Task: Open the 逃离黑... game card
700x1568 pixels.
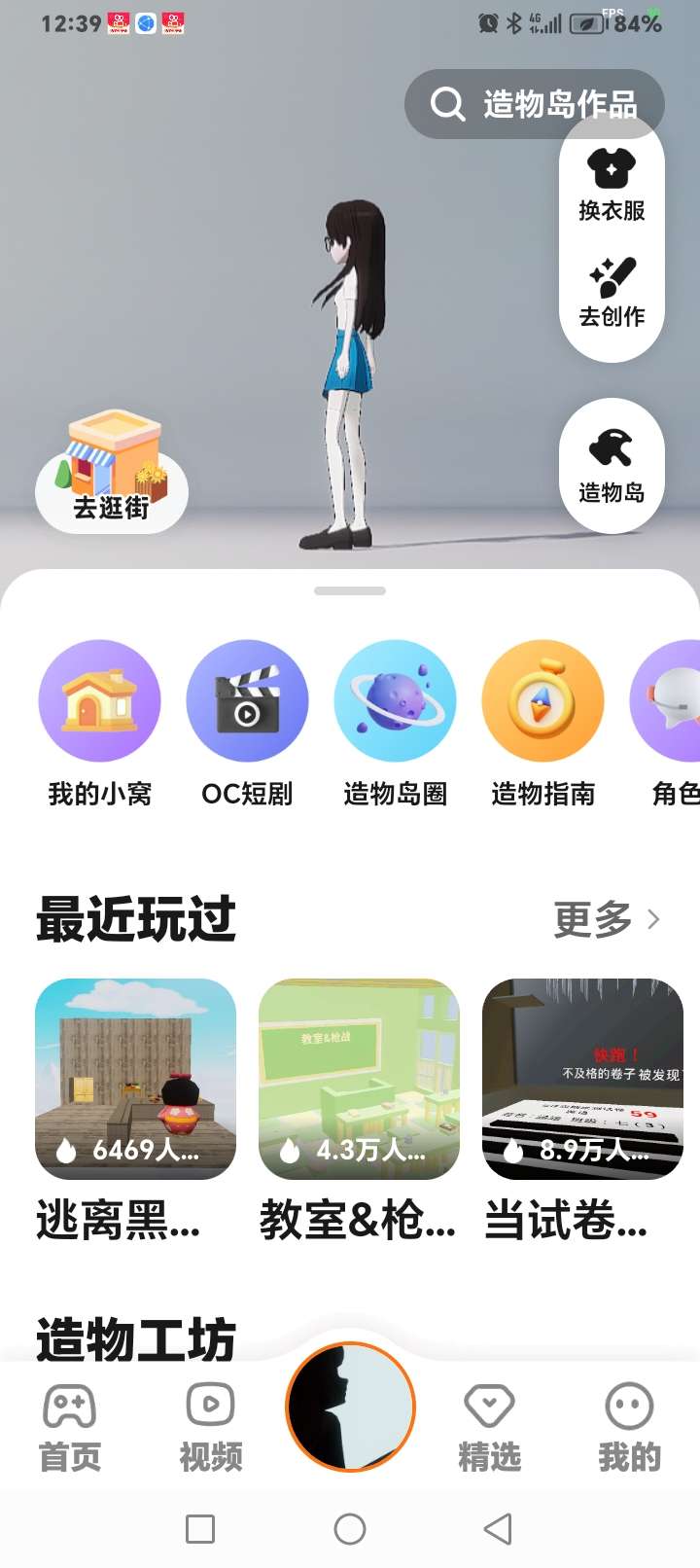Action: click(x=135, y=1112)
